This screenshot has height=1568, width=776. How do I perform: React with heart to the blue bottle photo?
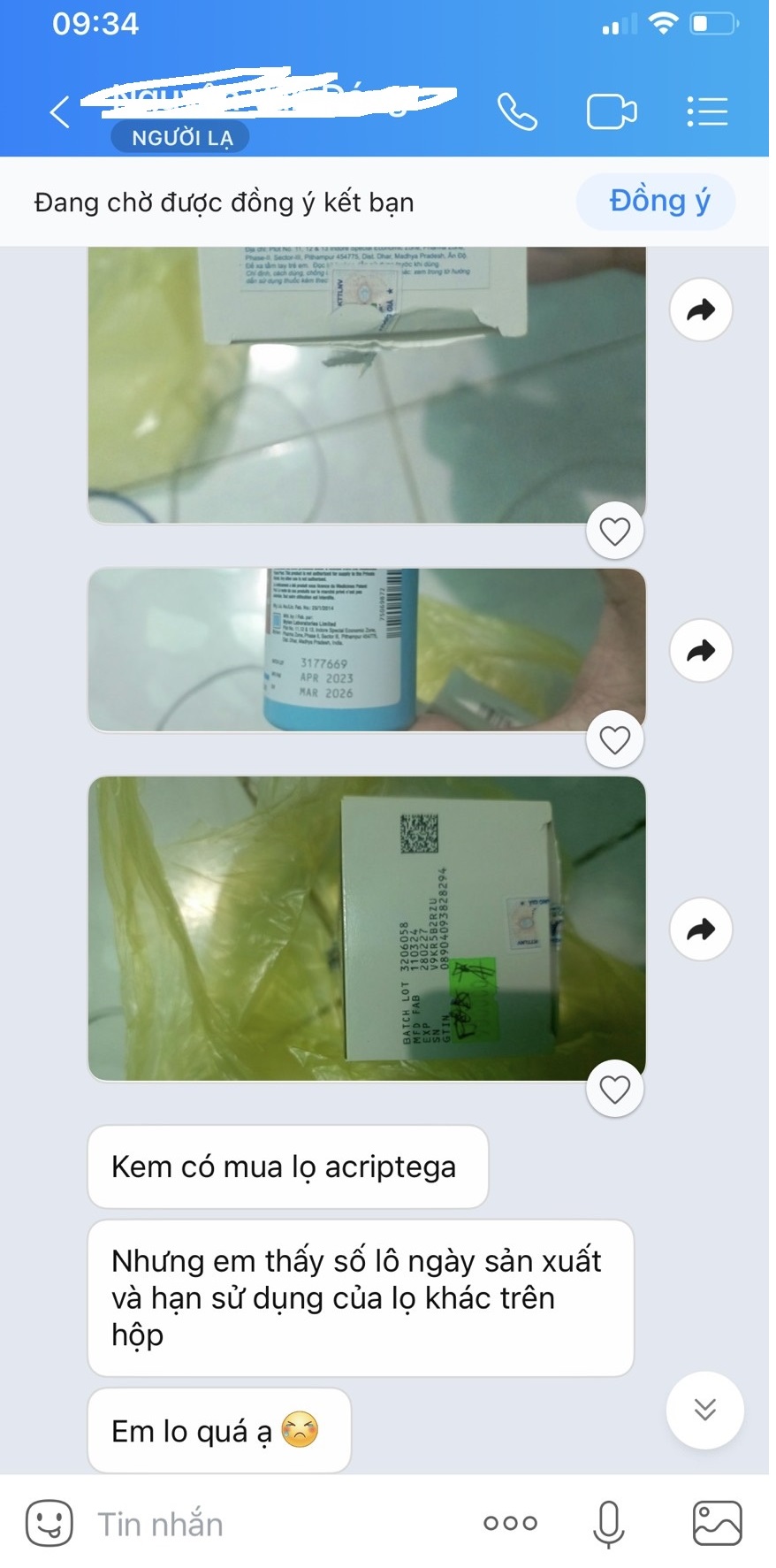(615, 738)
